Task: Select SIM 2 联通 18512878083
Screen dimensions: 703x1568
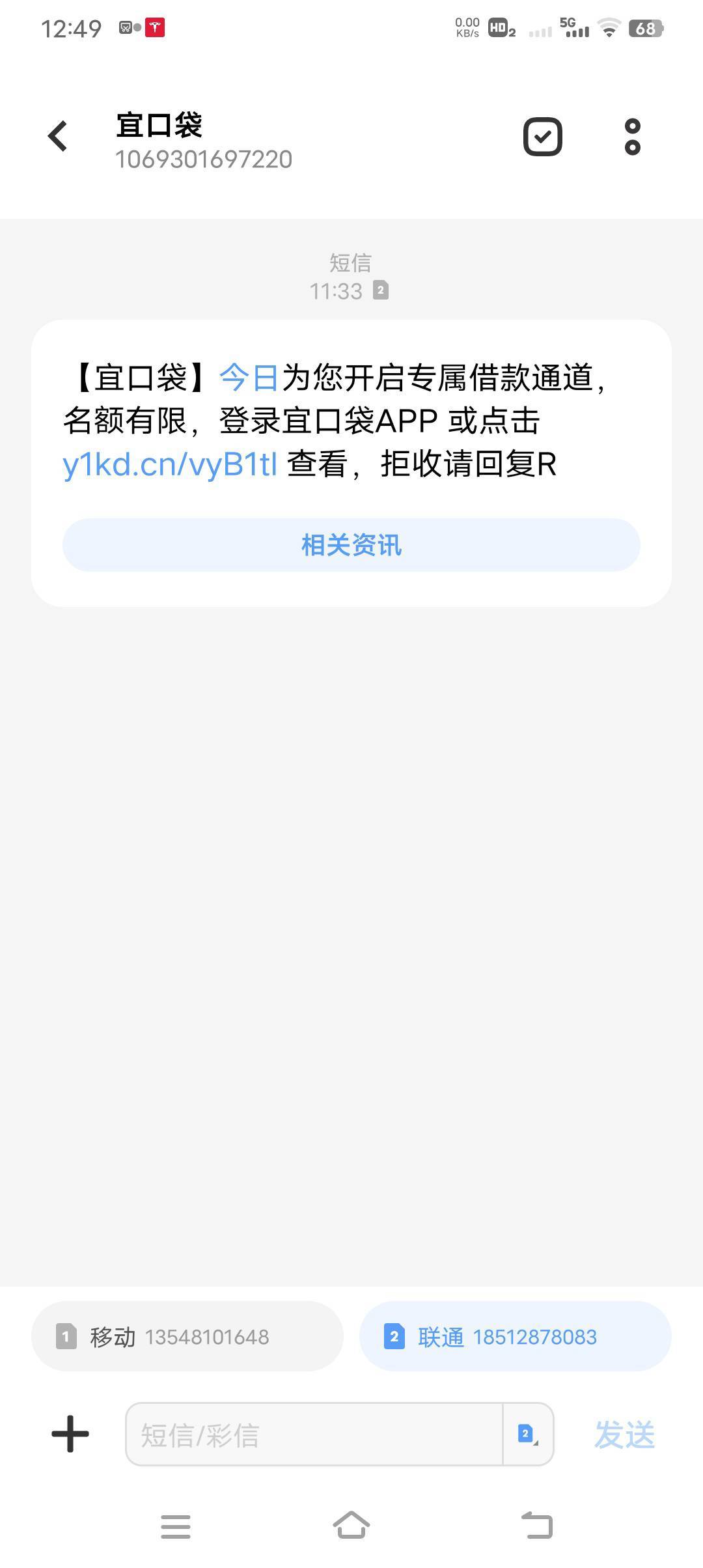Action: click(515, 1337)
